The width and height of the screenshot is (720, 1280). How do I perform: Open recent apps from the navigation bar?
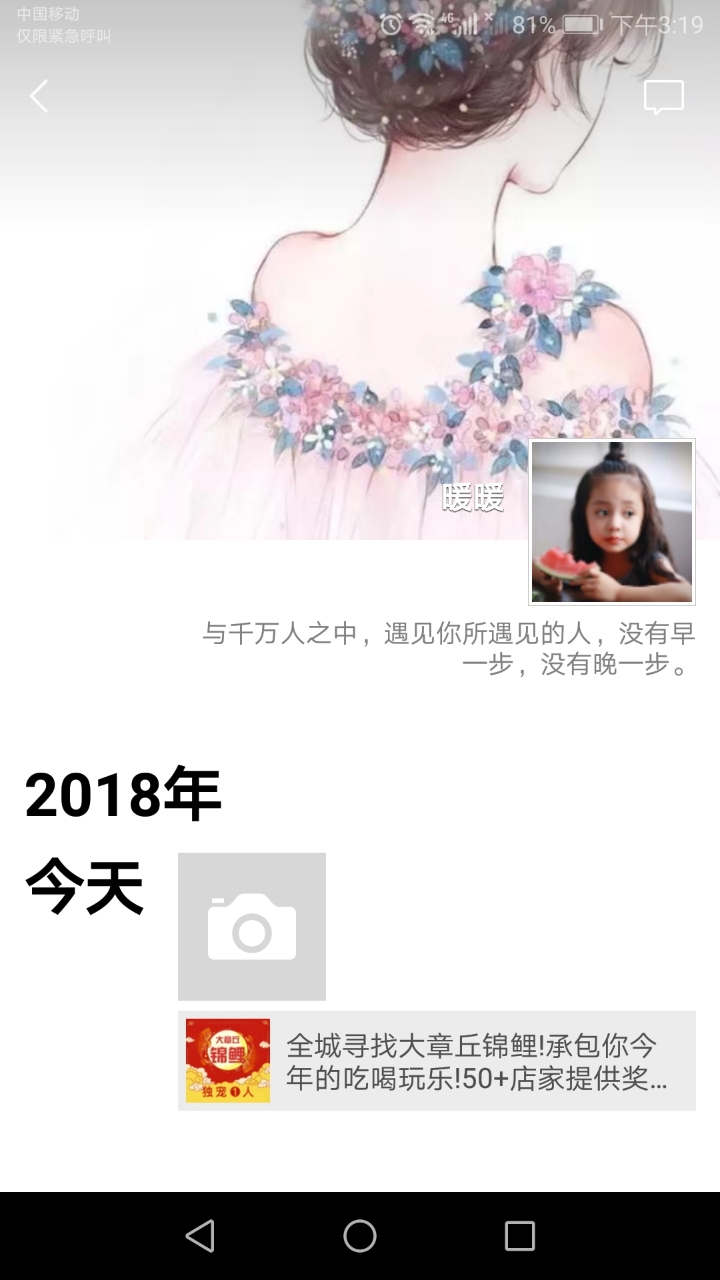[x=520, y=1236]
